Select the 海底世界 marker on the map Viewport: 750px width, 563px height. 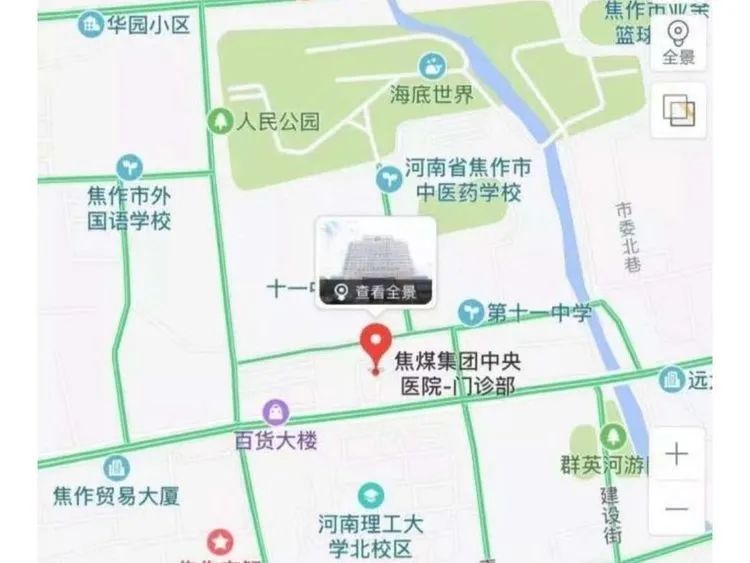(x=433, y=67)
